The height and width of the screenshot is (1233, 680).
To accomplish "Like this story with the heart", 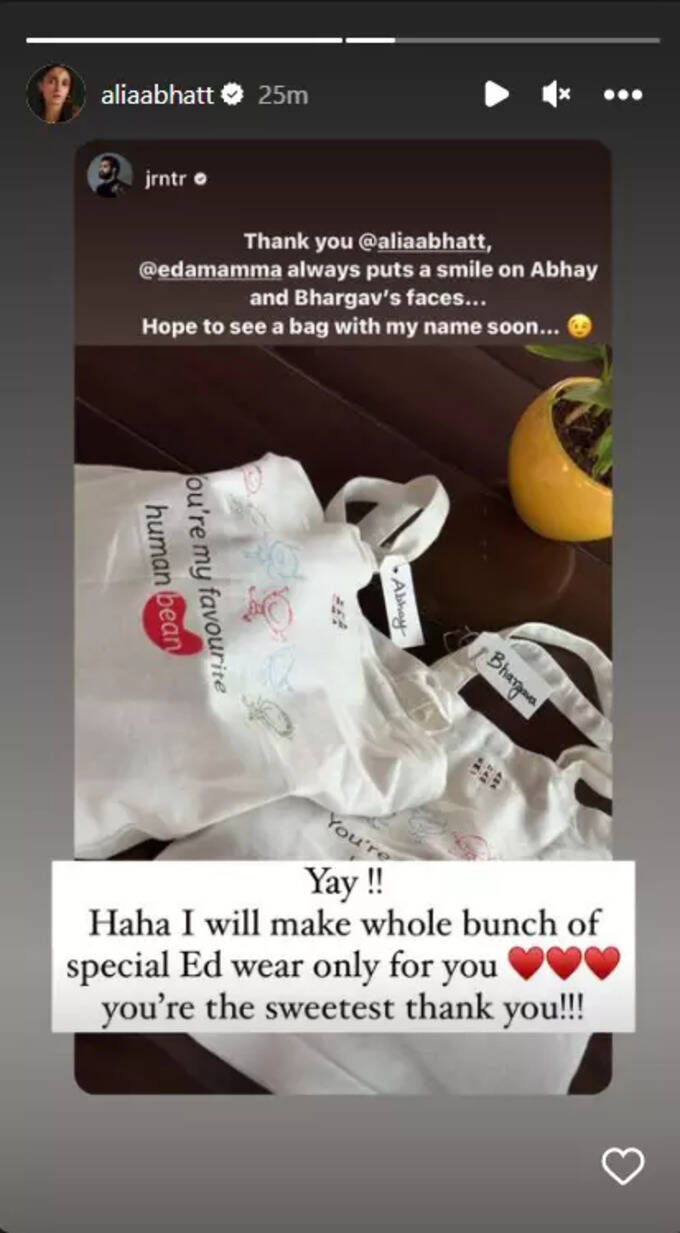I will tap(622, 1166).
